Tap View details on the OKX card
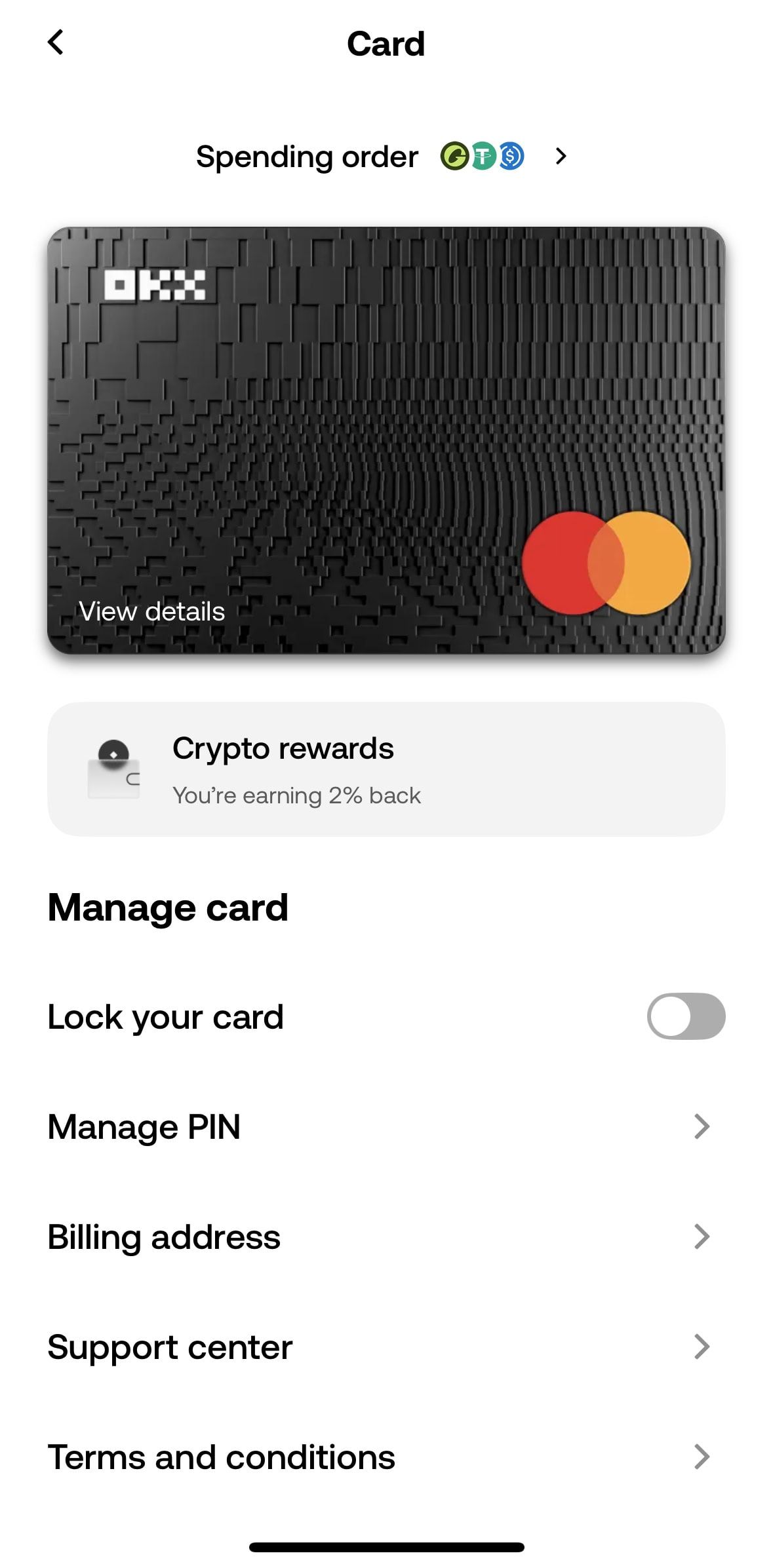The width and height of the screenshot is (773, 1568). coord(152,611)
